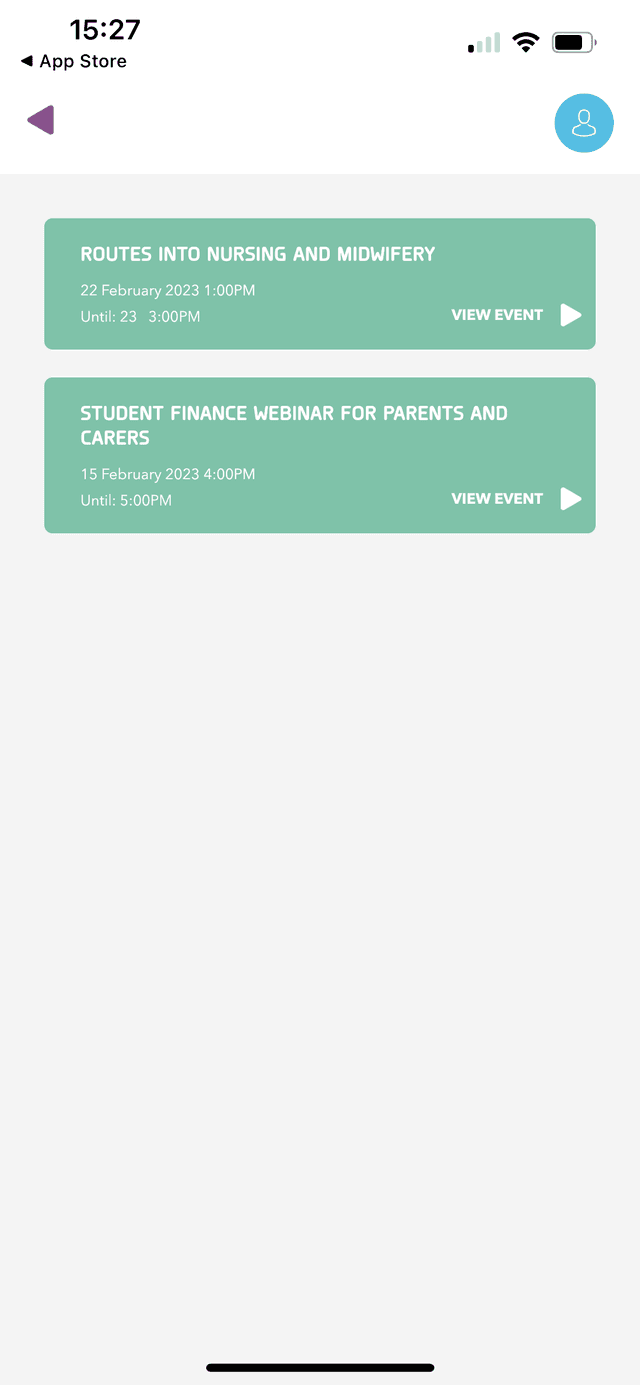The height and width of the screenshot is (1385, 640).
Task: Return to the App Store
Action: (x=73, y=62)
